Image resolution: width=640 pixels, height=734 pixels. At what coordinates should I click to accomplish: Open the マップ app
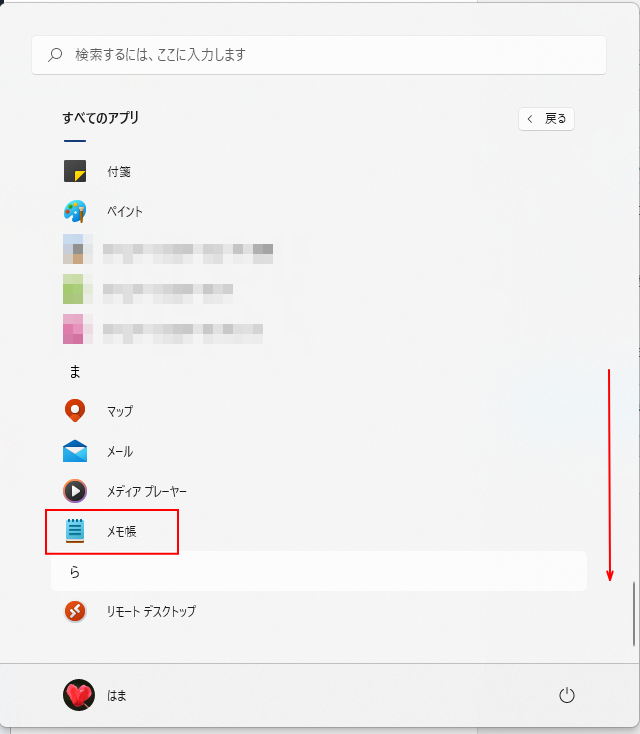(x=119, y=411)
